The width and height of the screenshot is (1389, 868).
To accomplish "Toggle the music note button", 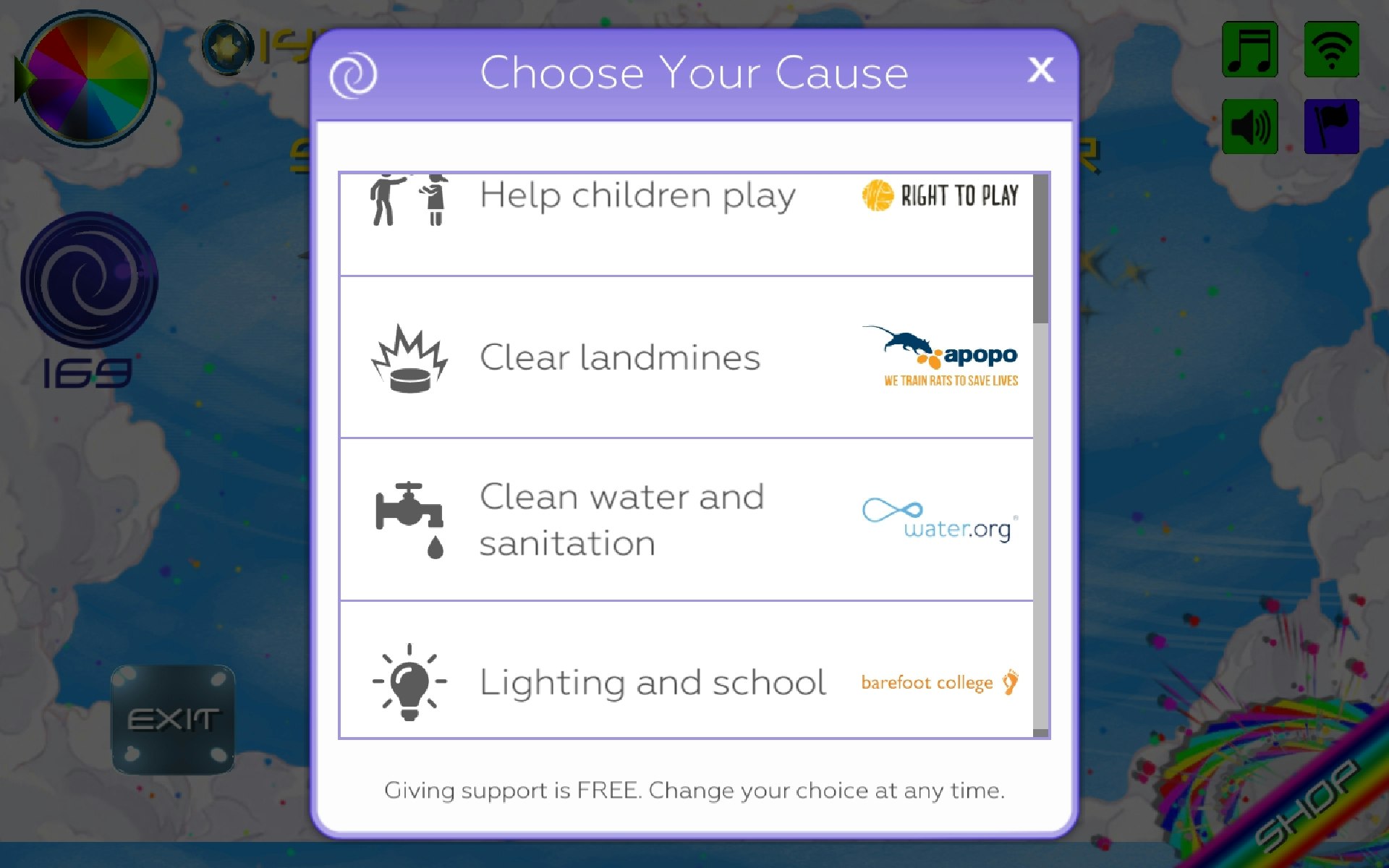I will (x=1249, y=49).
